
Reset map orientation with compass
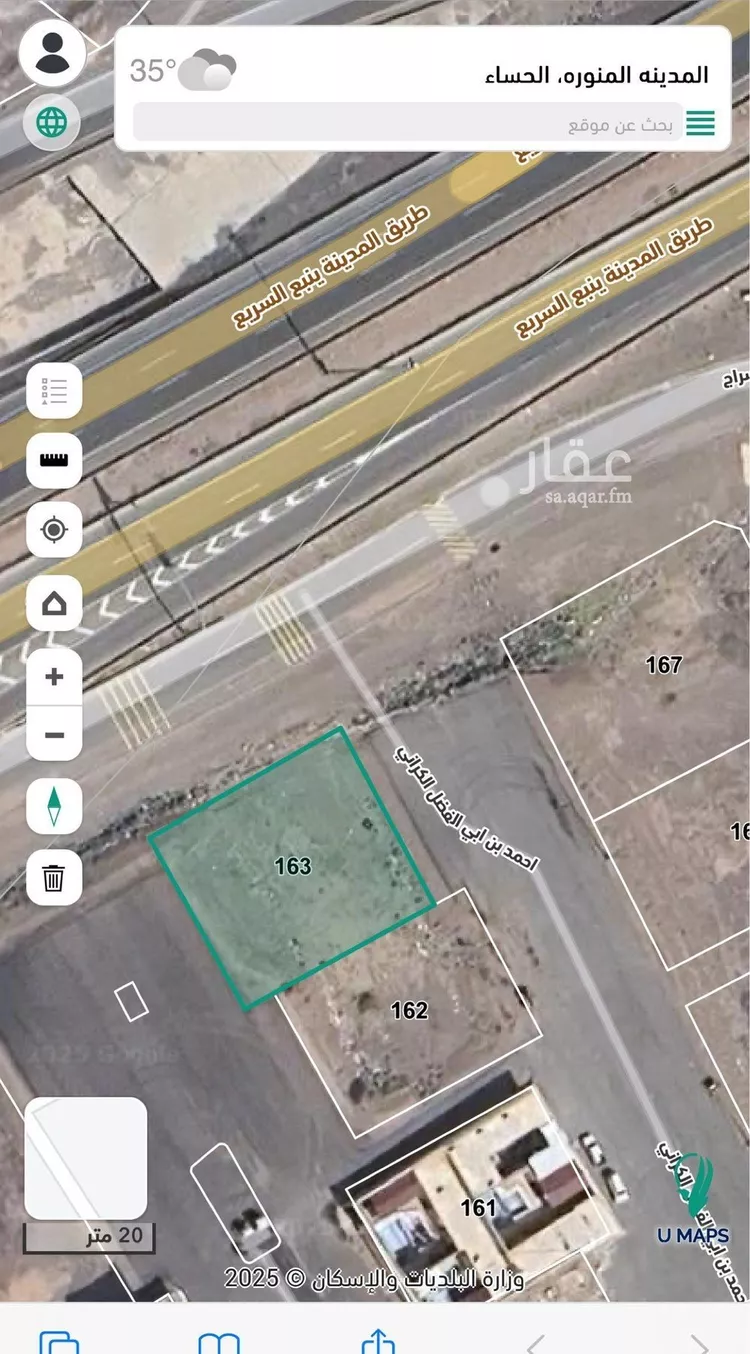click(54, 806)
